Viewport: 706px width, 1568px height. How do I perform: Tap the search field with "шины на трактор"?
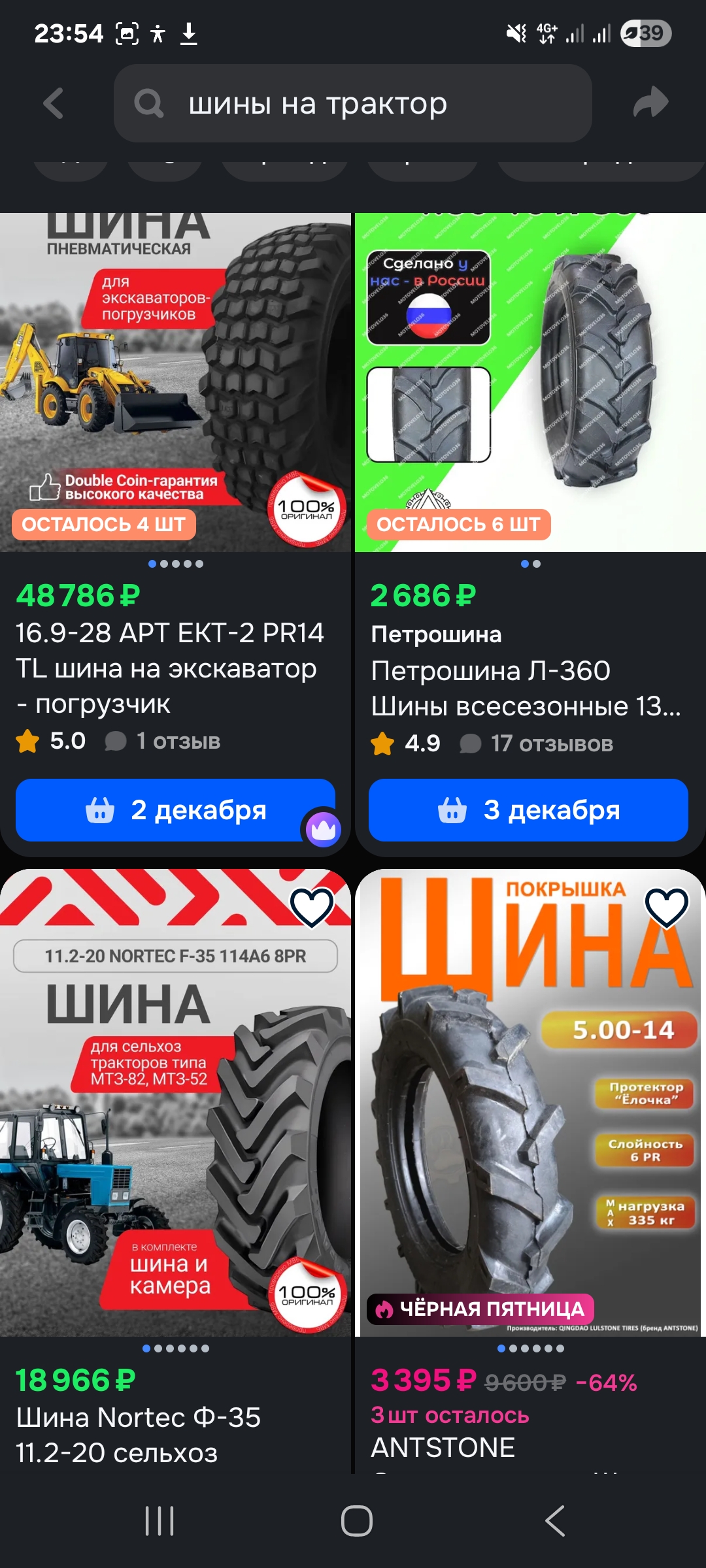353,103
